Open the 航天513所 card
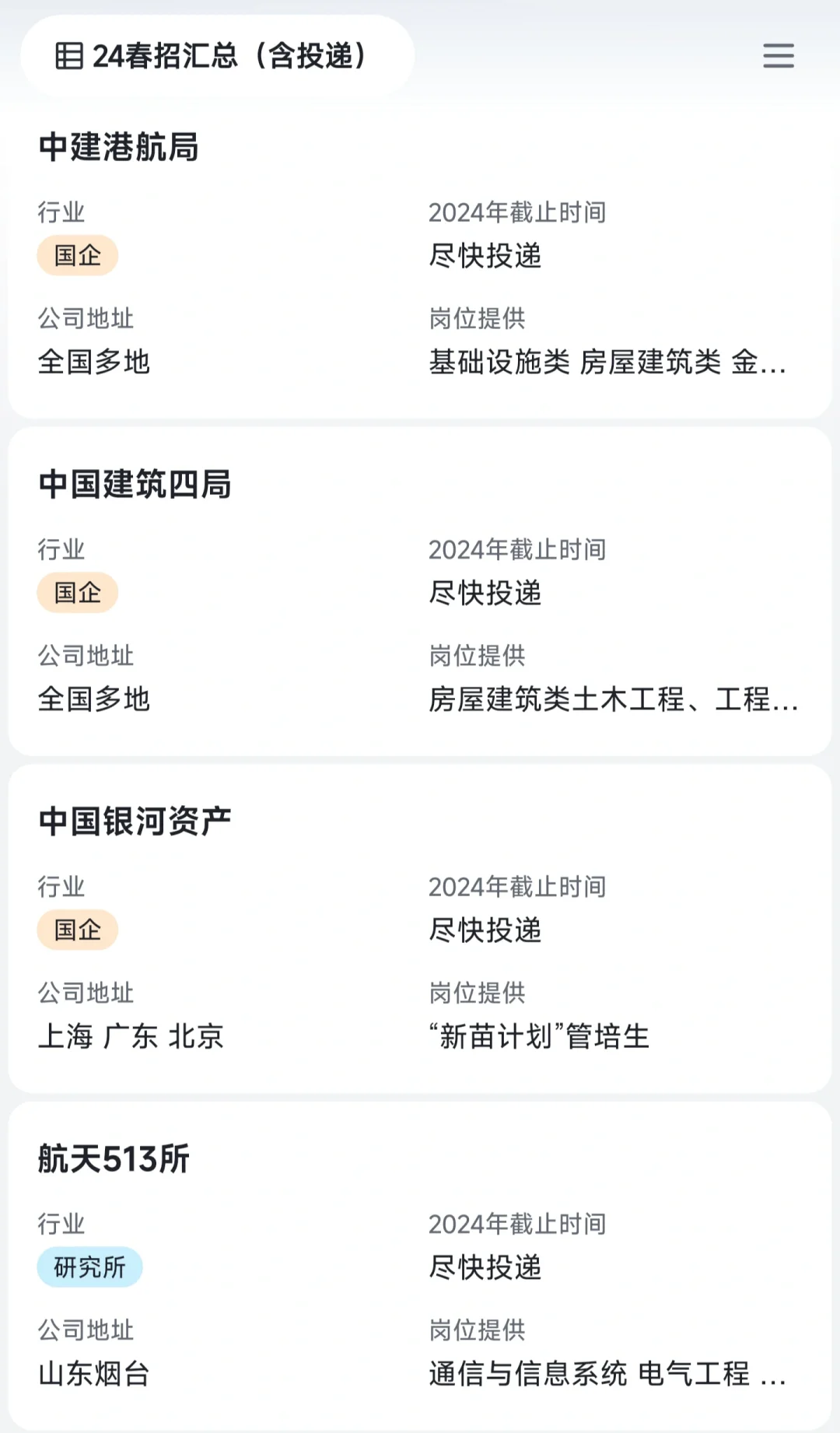The width and height of the screenshot is (840, 1433). coord(420,1266)
